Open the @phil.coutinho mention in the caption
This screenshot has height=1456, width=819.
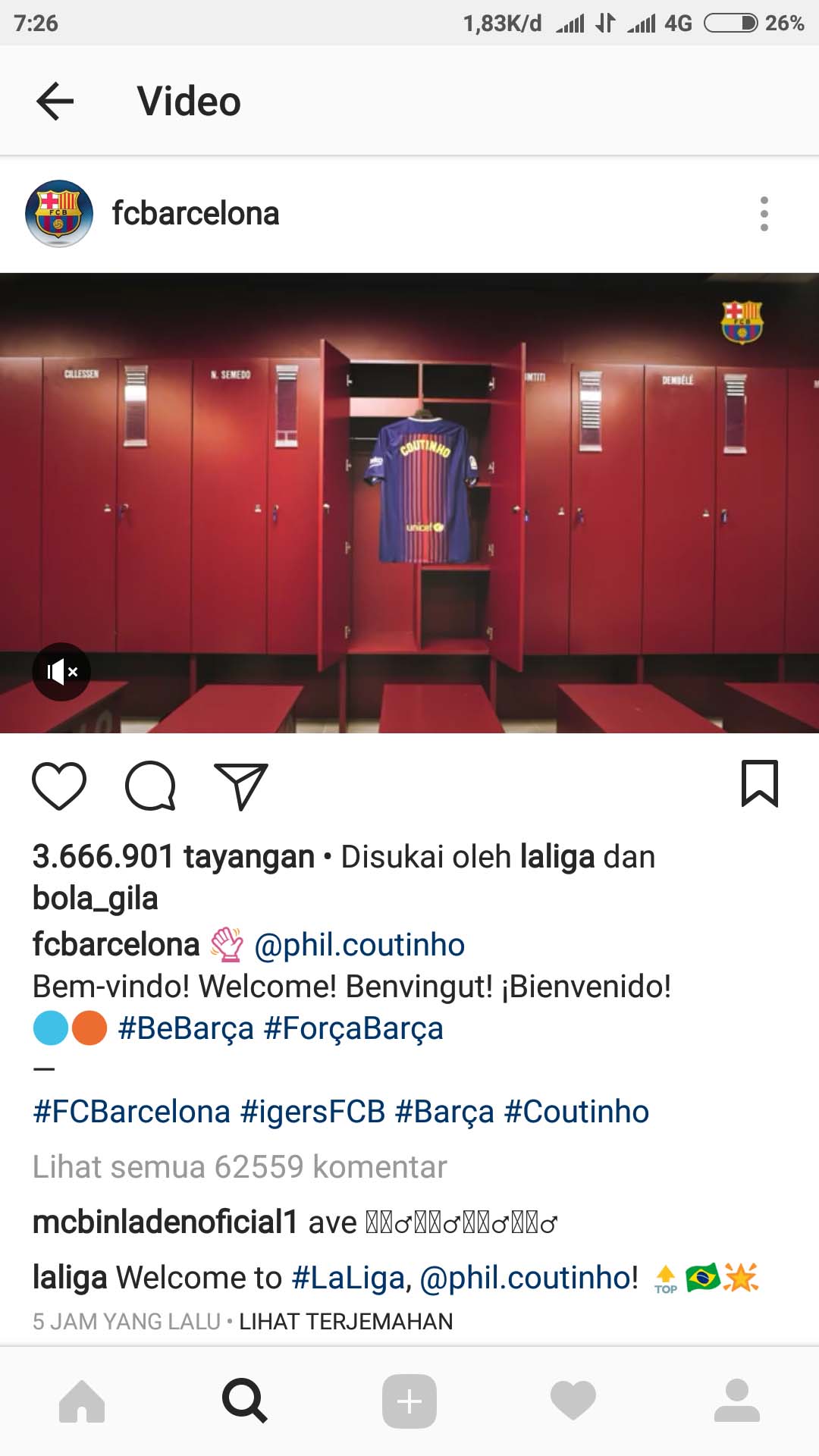tap(359, 945)
